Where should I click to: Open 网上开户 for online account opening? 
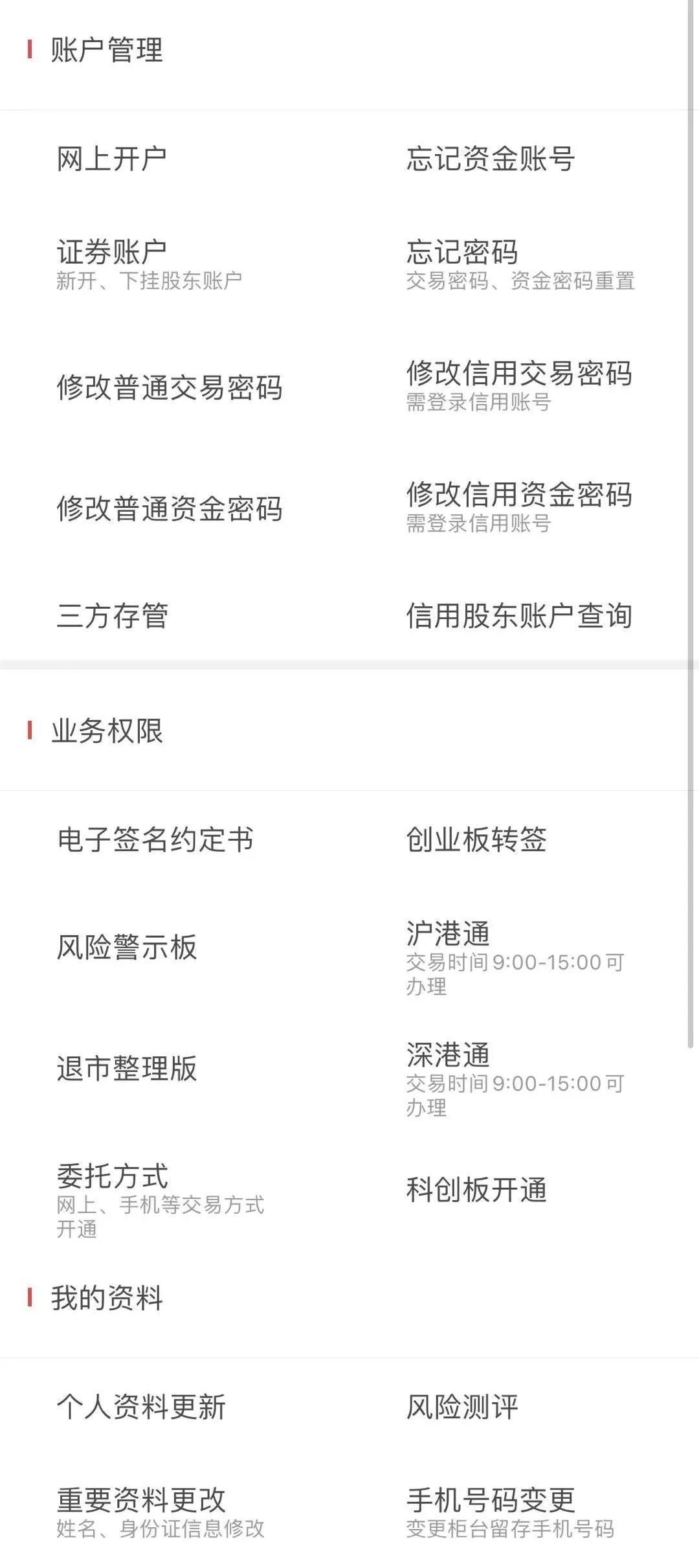click(112, 159)
